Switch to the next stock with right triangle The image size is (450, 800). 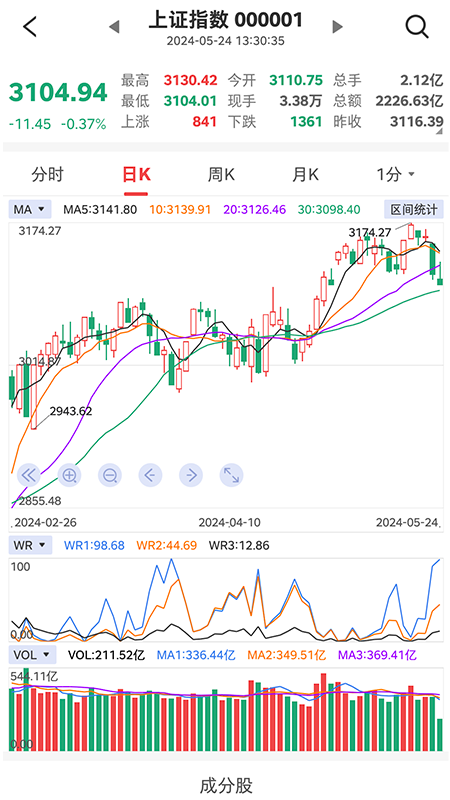point(337,27)
